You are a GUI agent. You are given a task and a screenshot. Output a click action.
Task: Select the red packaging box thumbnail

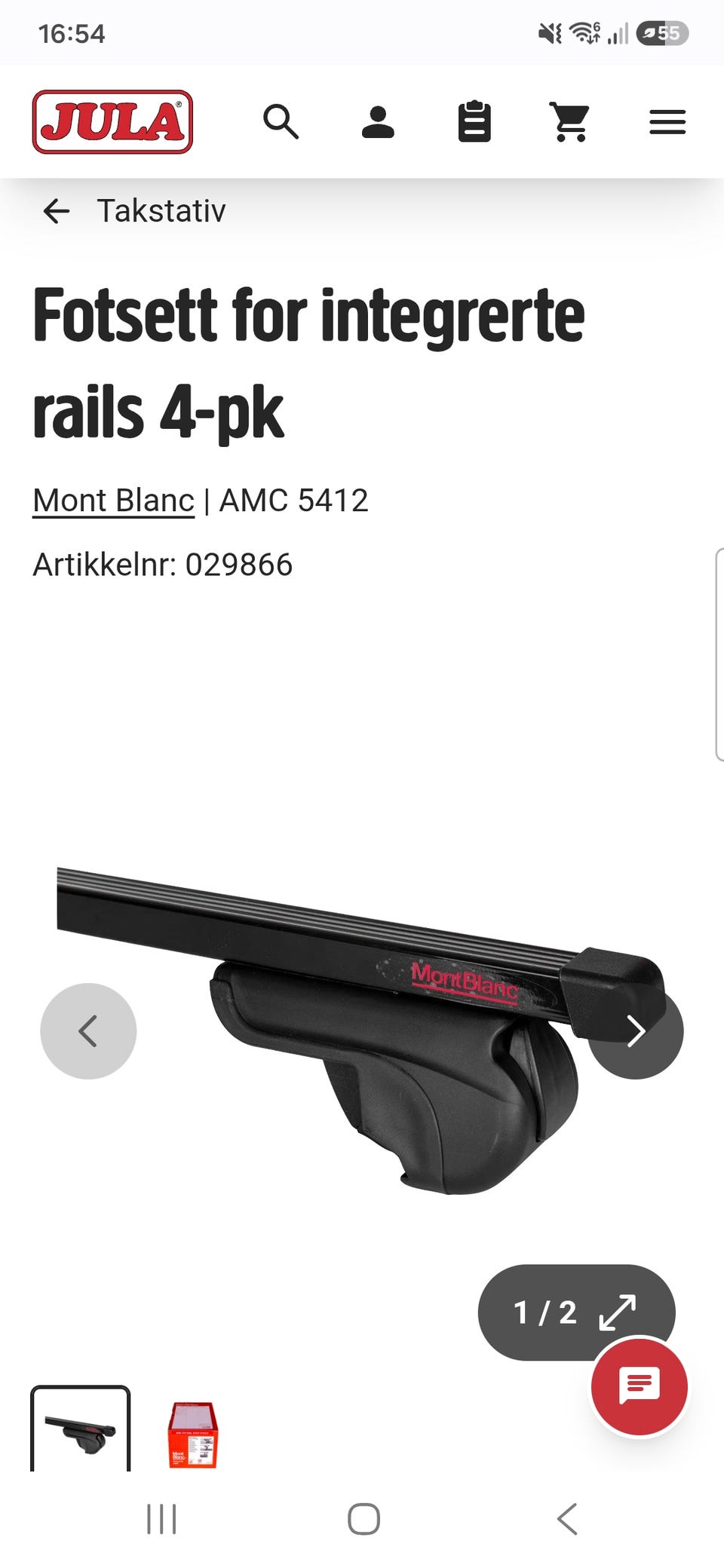(193, 1435)
